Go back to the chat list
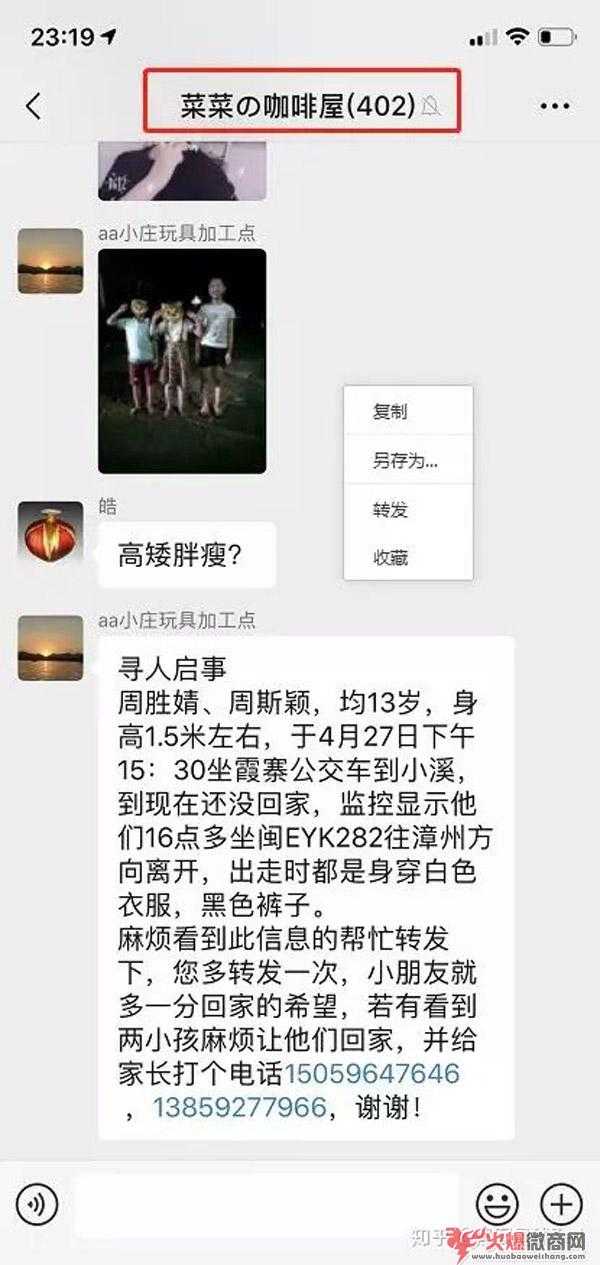The image size is (600, 1265). 34,106
